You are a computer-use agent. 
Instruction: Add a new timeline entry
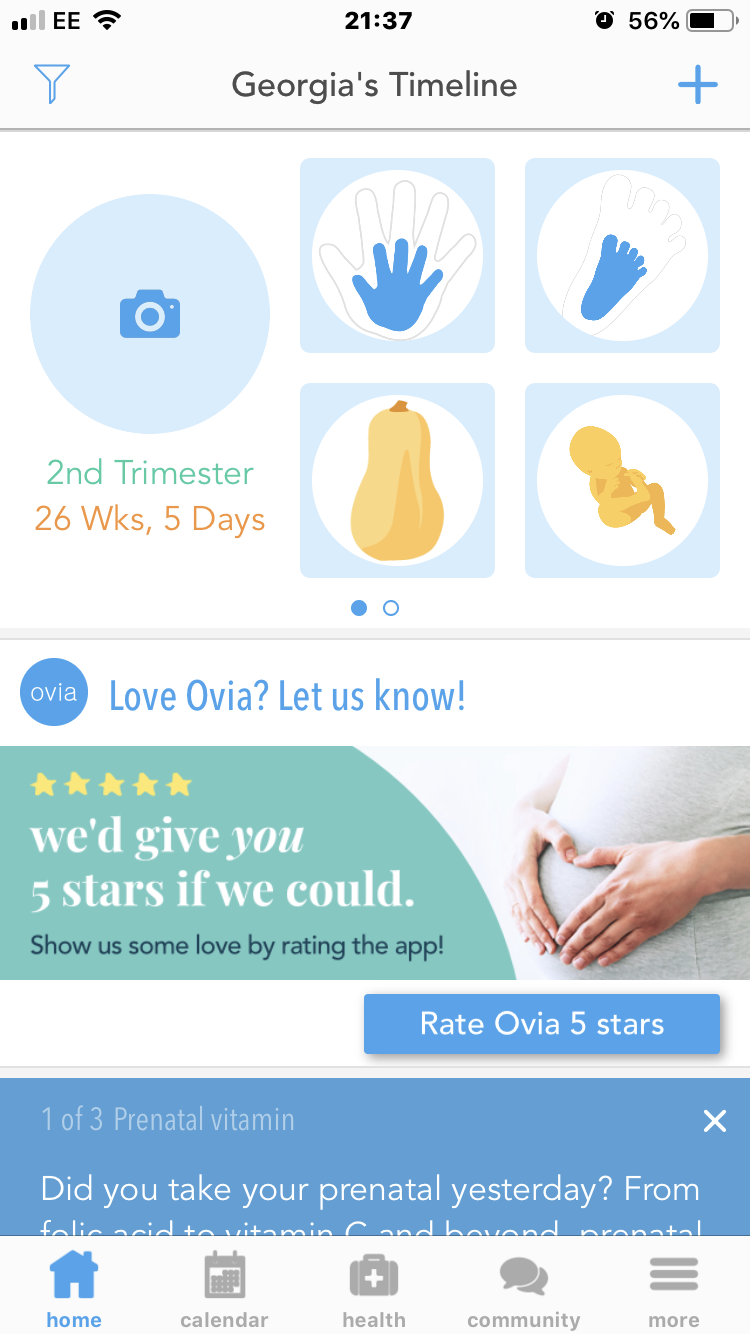point(697,85)
